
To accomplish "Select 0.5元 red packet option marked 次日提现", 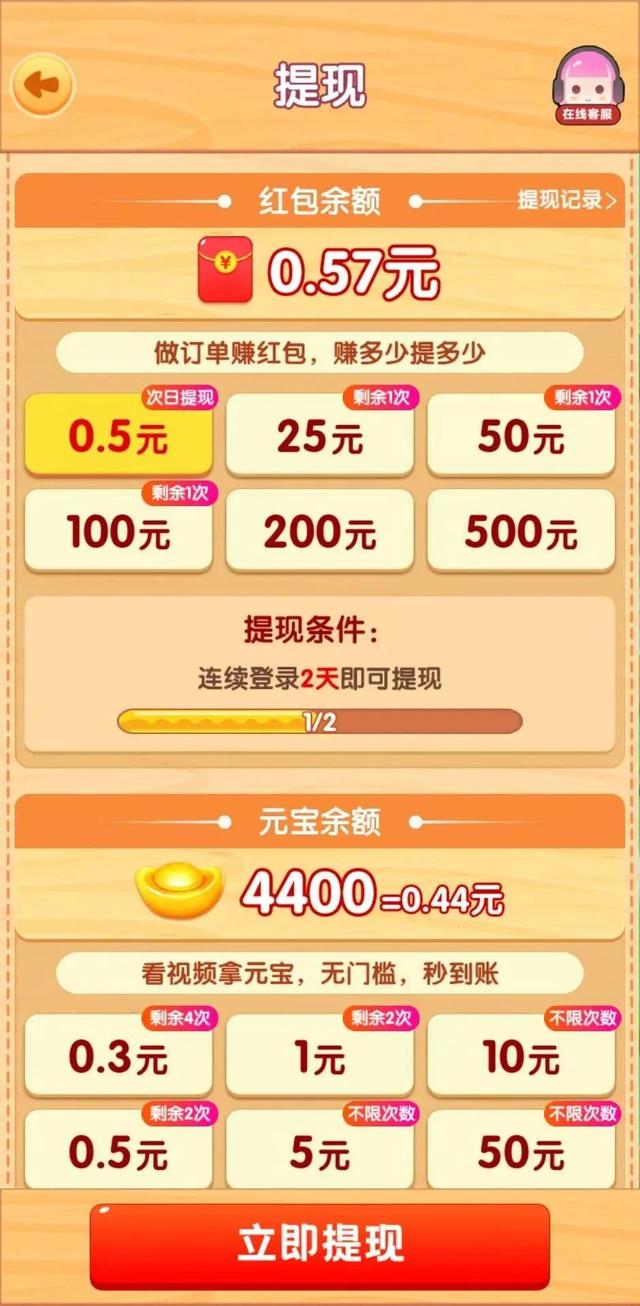I will pyautogui.click(x=118, y=436).
